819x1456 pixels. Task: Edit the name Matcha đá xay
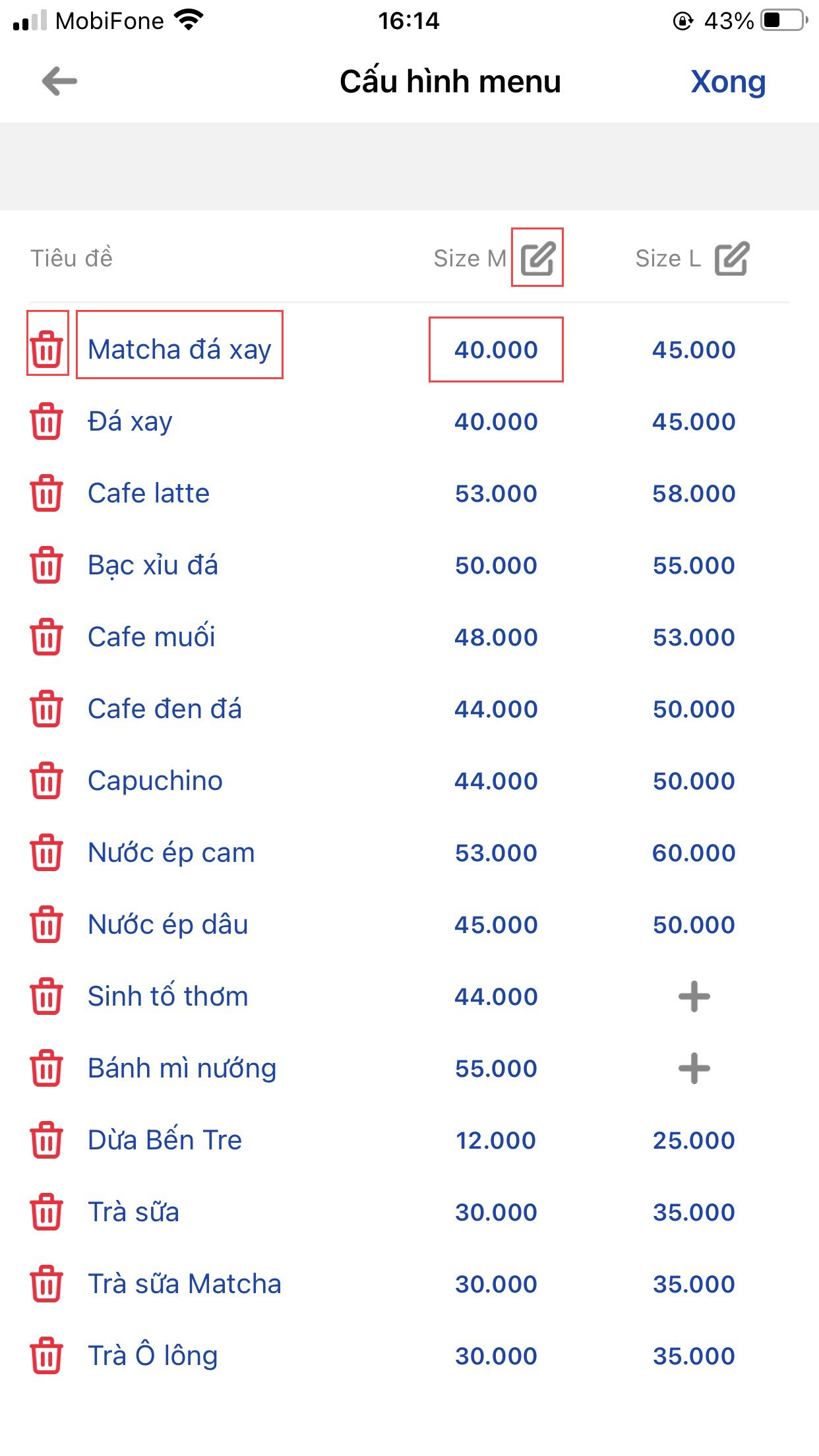(179, 349)
